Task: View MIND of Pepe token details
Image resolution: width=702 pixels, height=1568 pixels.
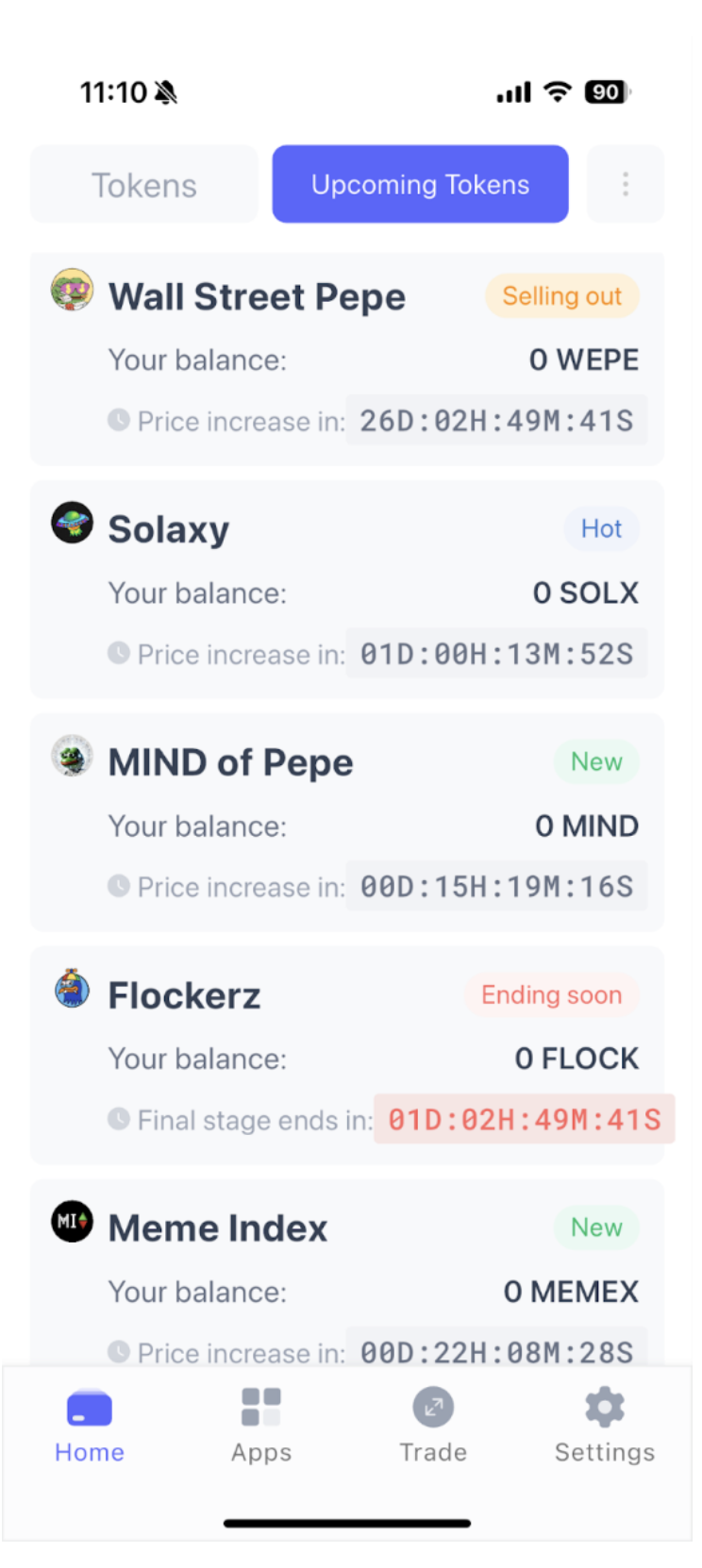Action: click(347, 824)
